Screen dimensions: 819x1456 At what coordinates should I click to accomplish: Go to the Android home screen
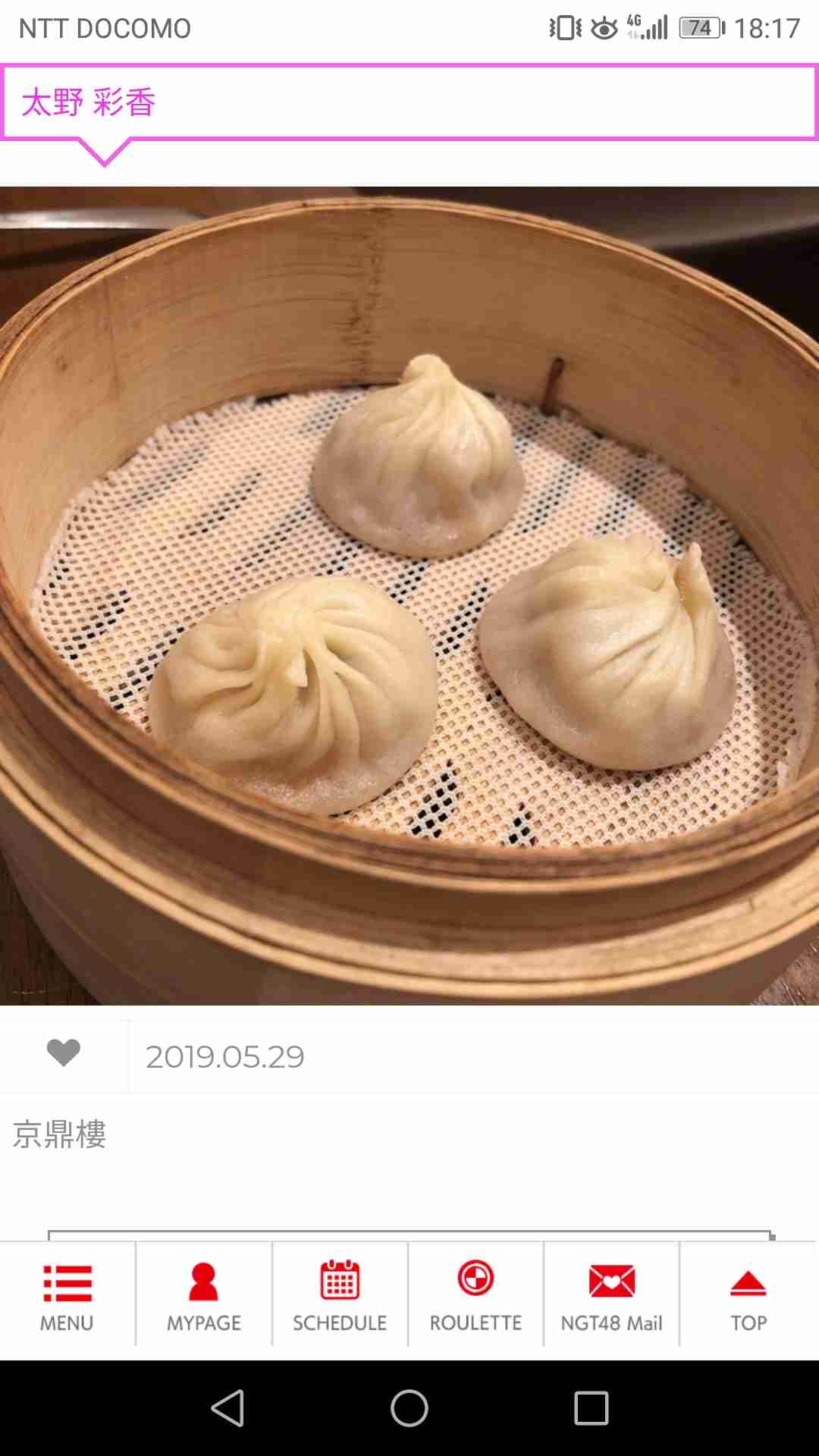point(409,1408)
